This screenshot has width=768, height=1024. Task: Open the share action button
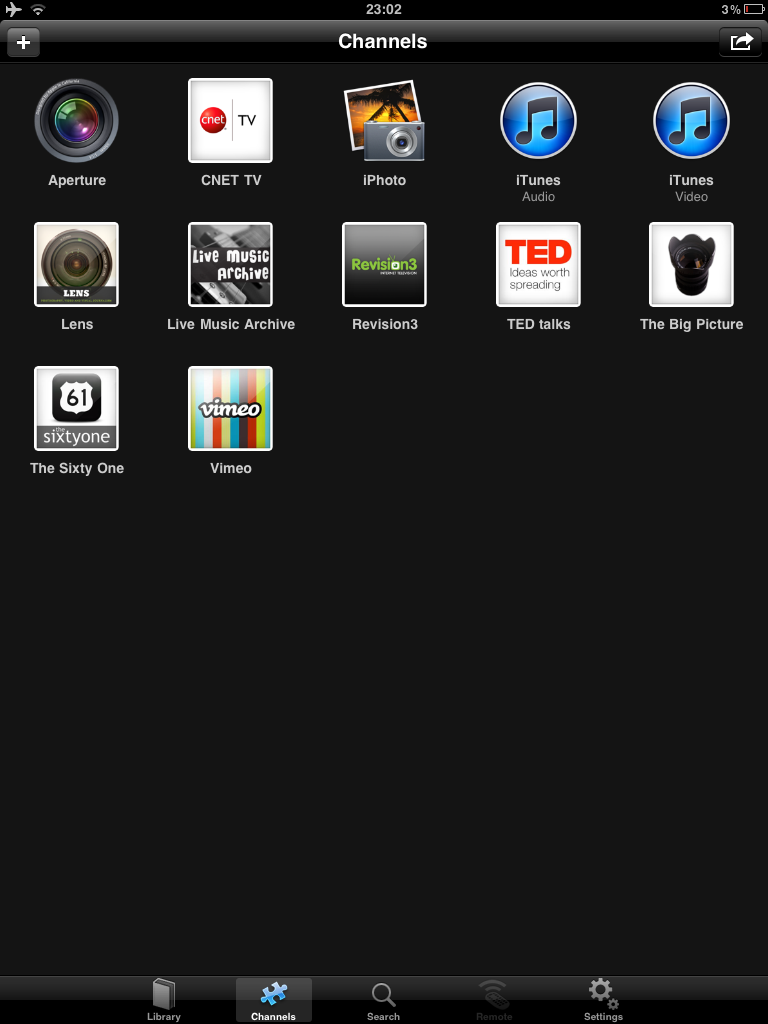741,42
